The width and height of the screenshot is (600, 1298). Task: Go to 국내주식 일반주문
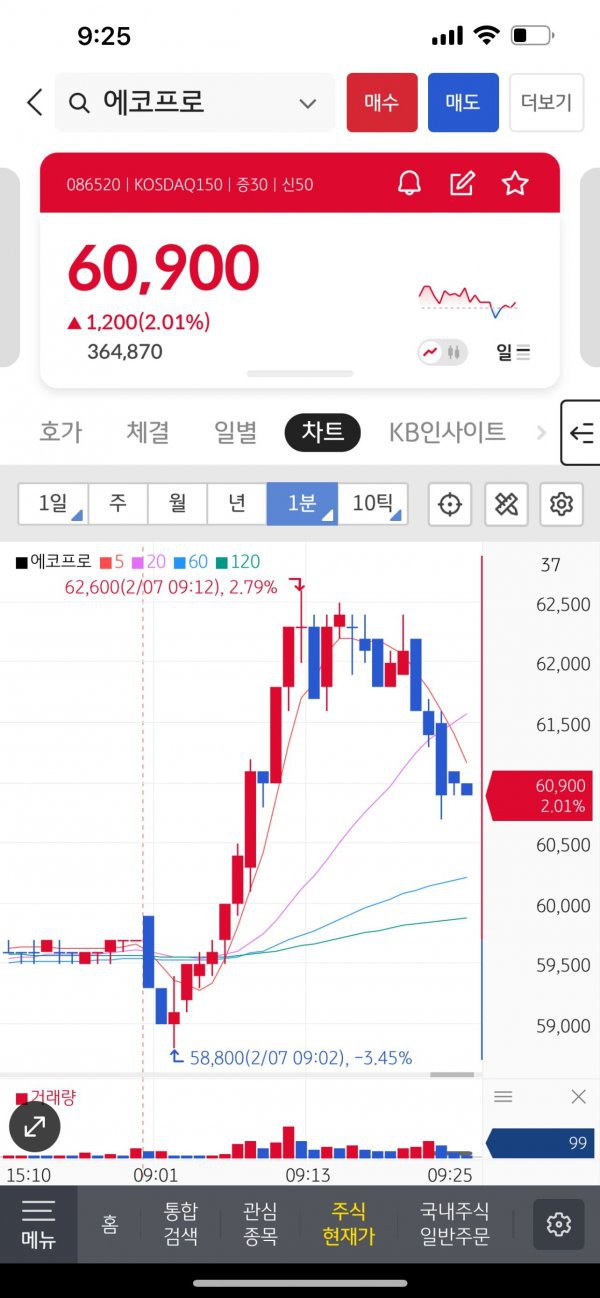click(x=455, y=1223)
